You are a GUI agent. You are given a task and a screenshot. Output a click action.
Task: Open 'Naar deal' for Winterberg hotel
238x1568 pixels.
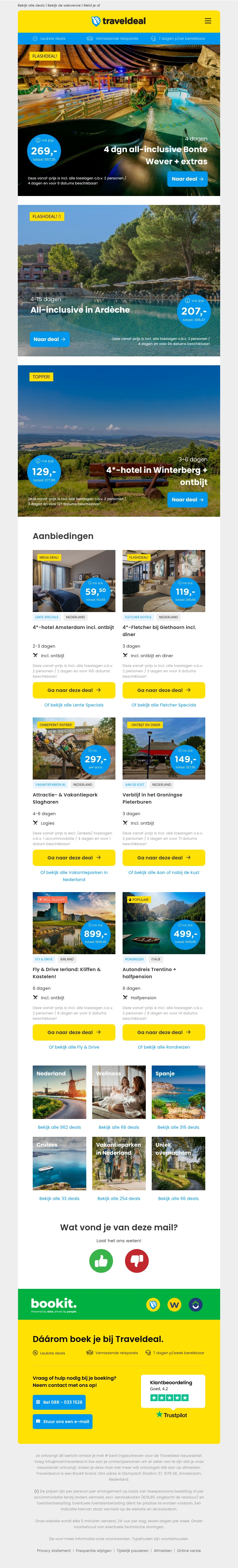tap(187, 500)
